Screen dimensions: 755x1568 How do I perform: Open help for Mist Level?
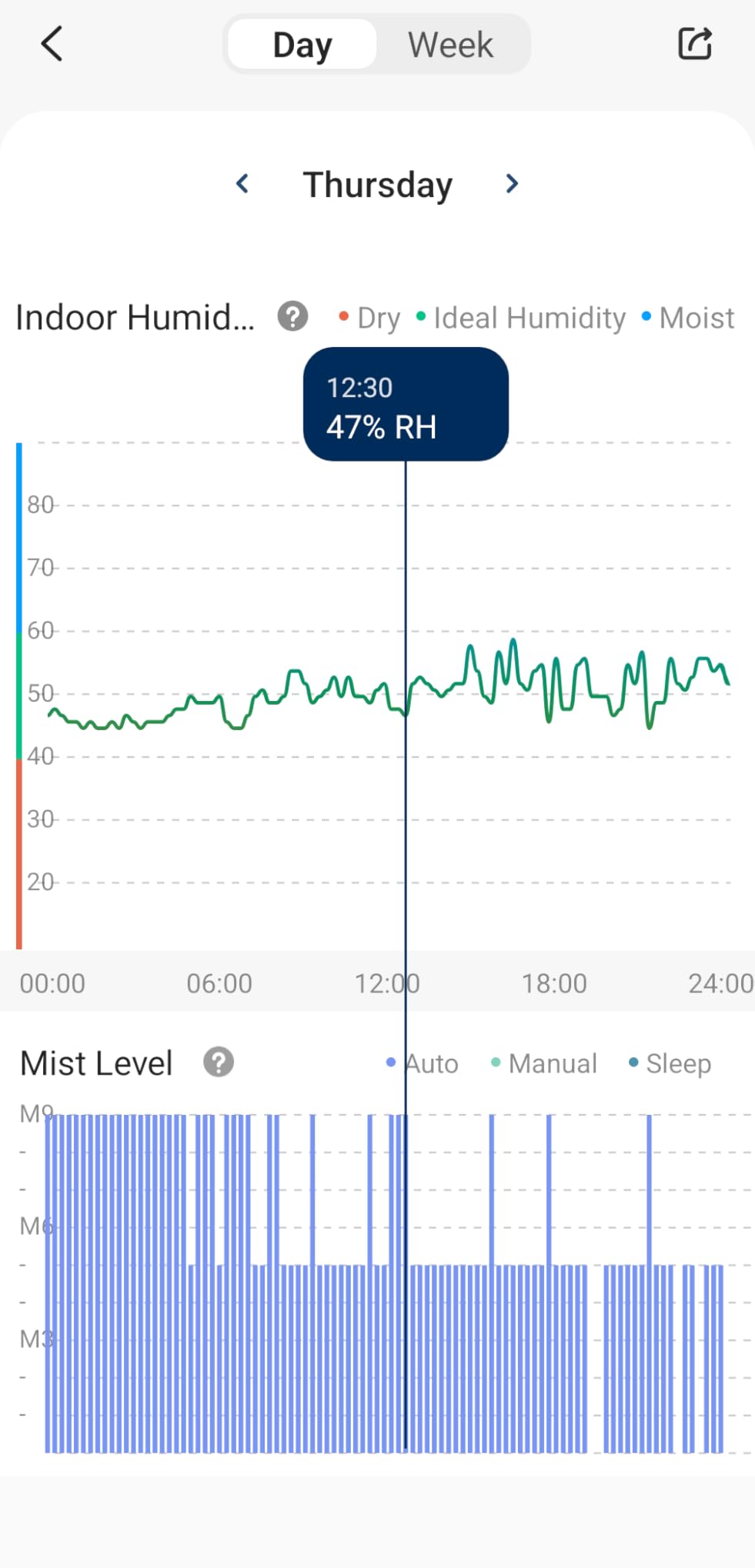click(x=219, y=1063)
